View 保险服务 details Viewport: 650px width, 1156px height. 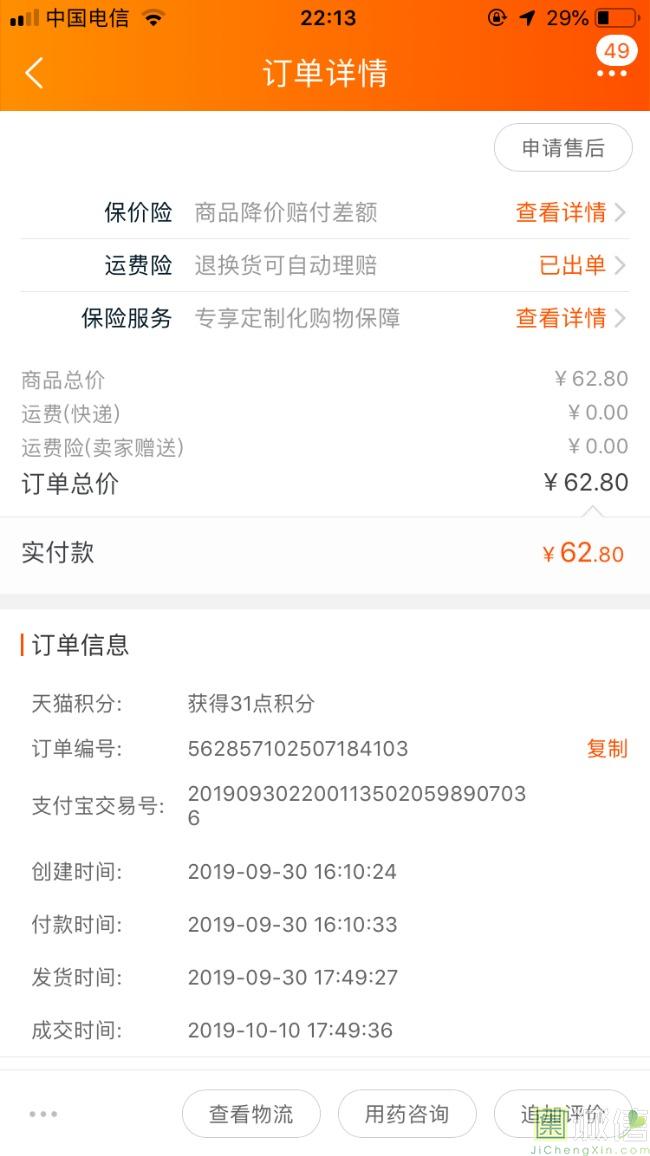coord(325,318)
